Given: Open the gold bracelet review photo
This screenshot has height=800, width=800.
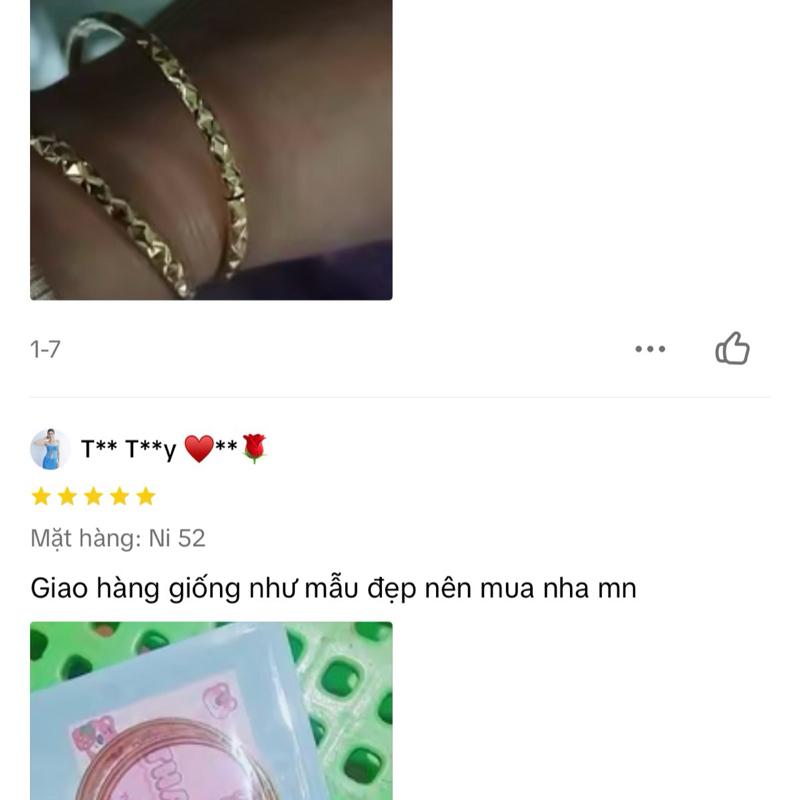Looking at the screenshot, I should pos(211,150).
